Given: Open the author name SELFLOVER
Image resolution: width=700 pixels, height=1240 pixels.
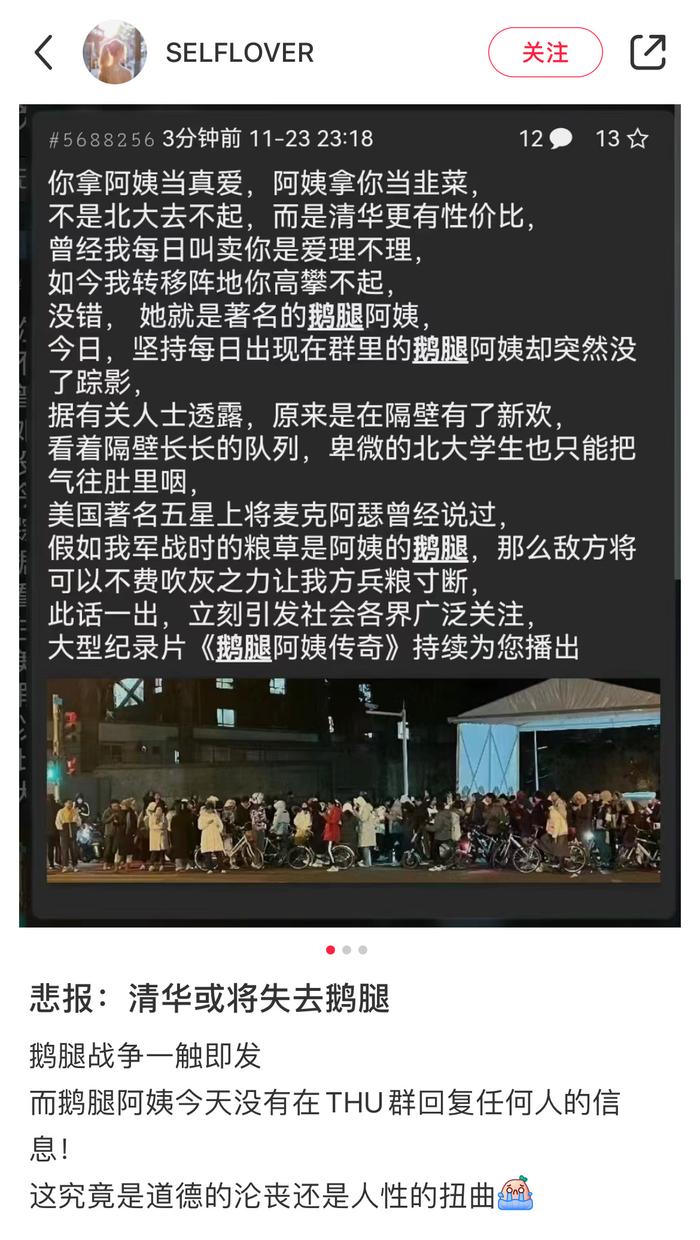Looking at the screenshot, I should [239, 52].
